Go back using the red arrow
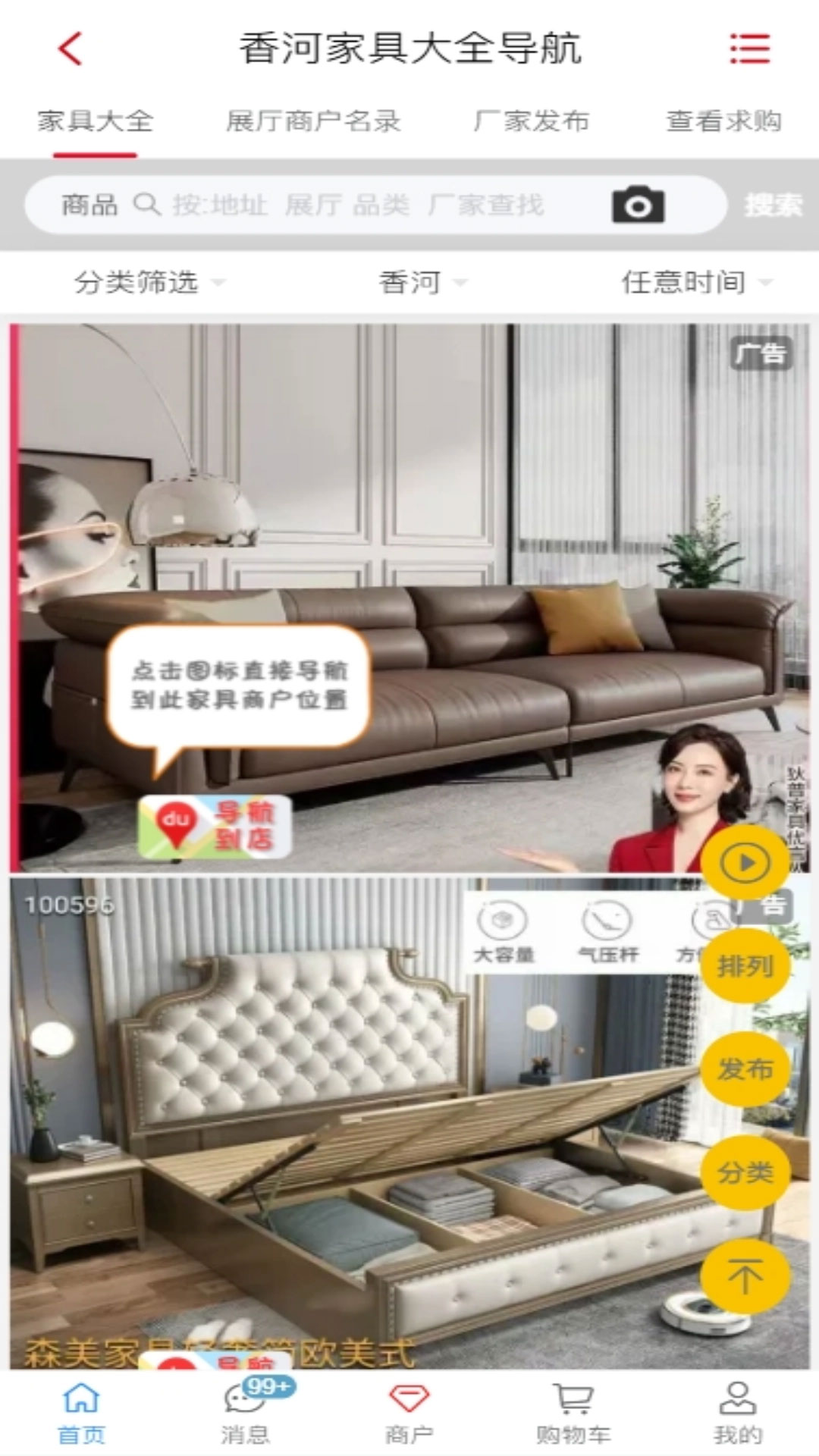The image size is (819, 1456). [70, 49]
